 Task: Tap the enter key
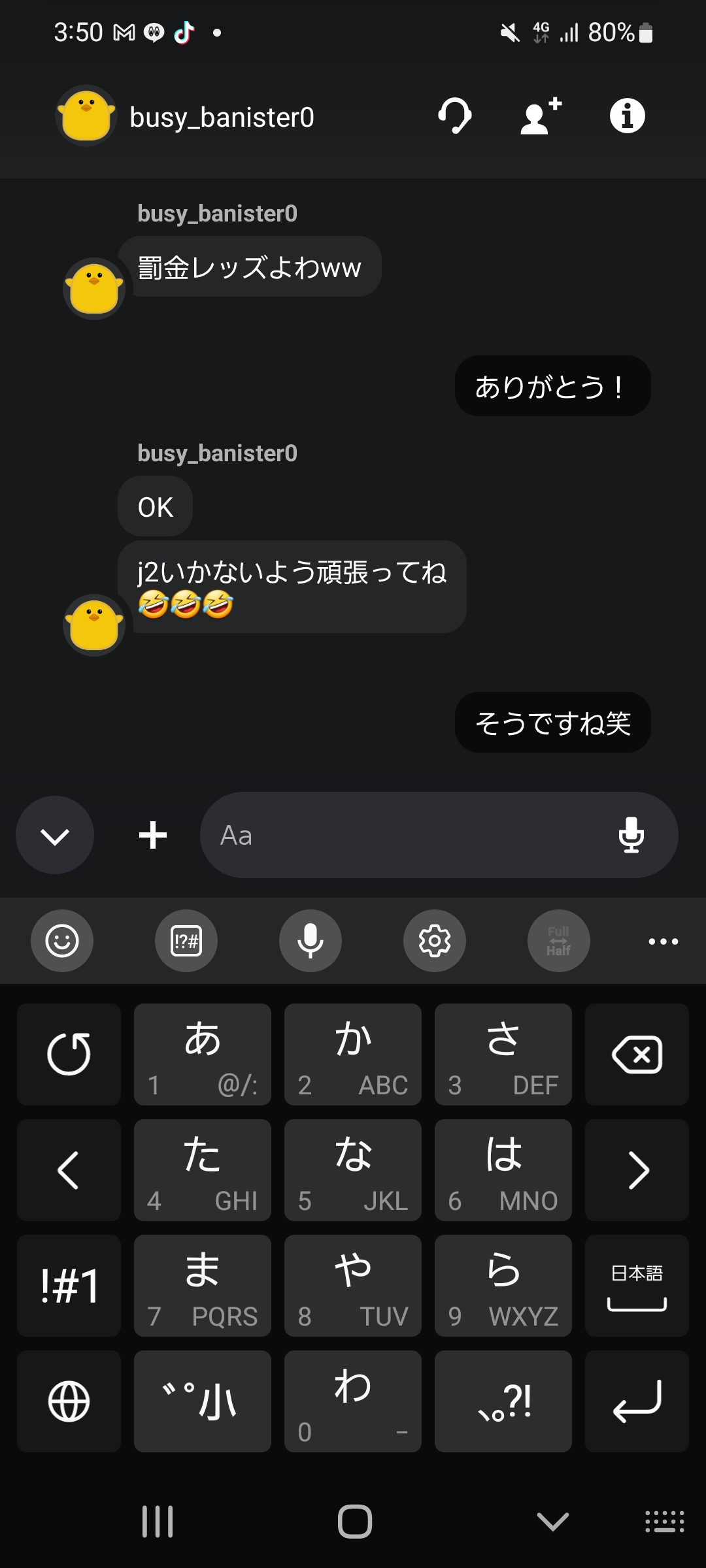click(637, 1401)
